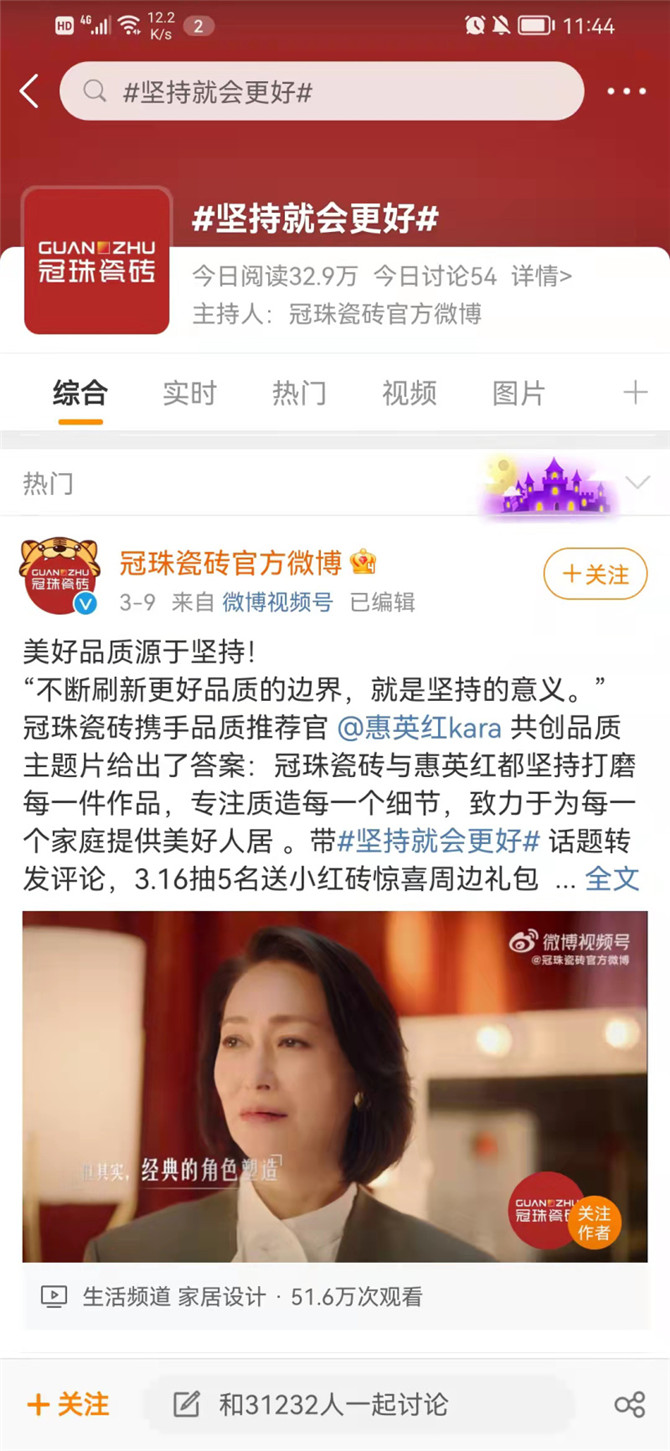Expand the post with 全文

(x=611, y=878)
